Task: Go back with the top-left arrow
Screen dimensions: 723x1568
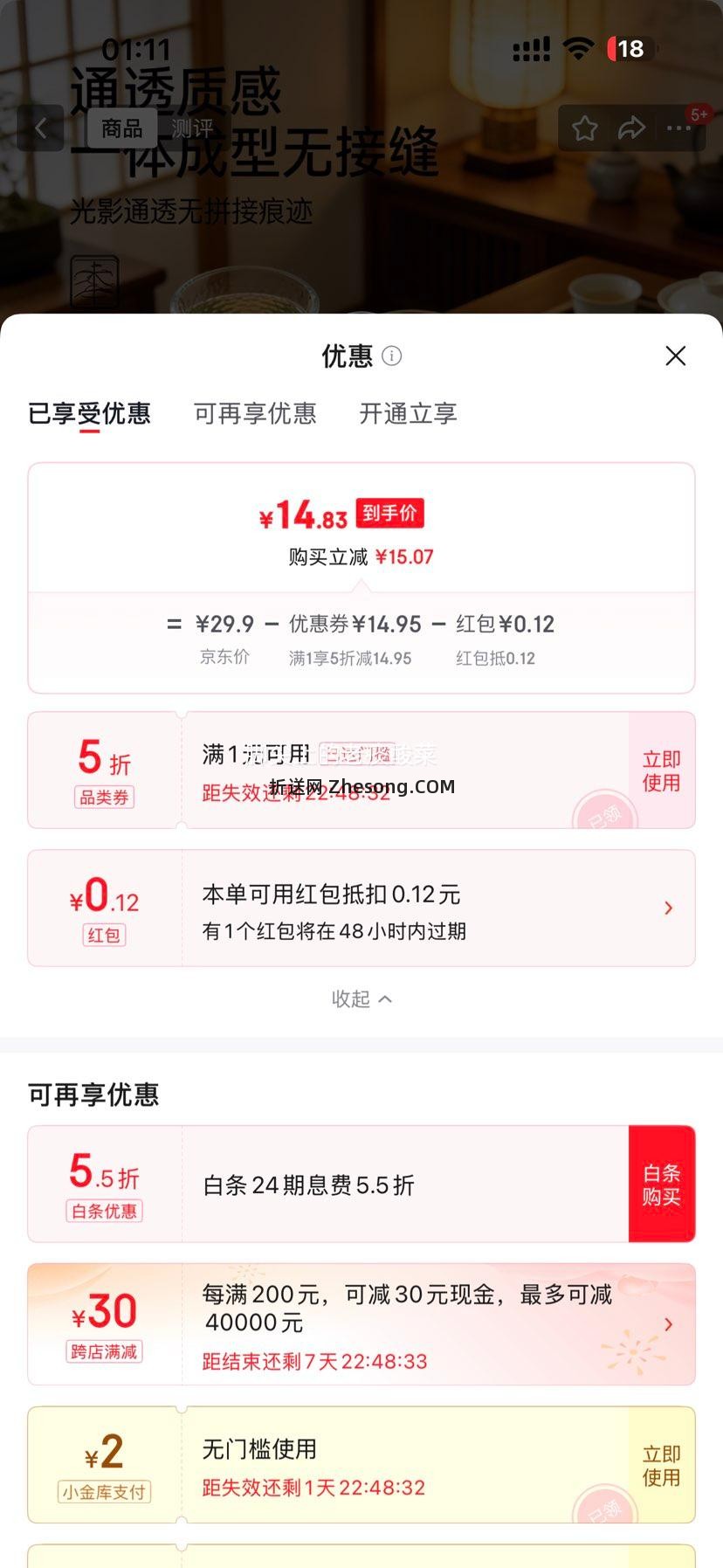Action: (x=41, y=128)
